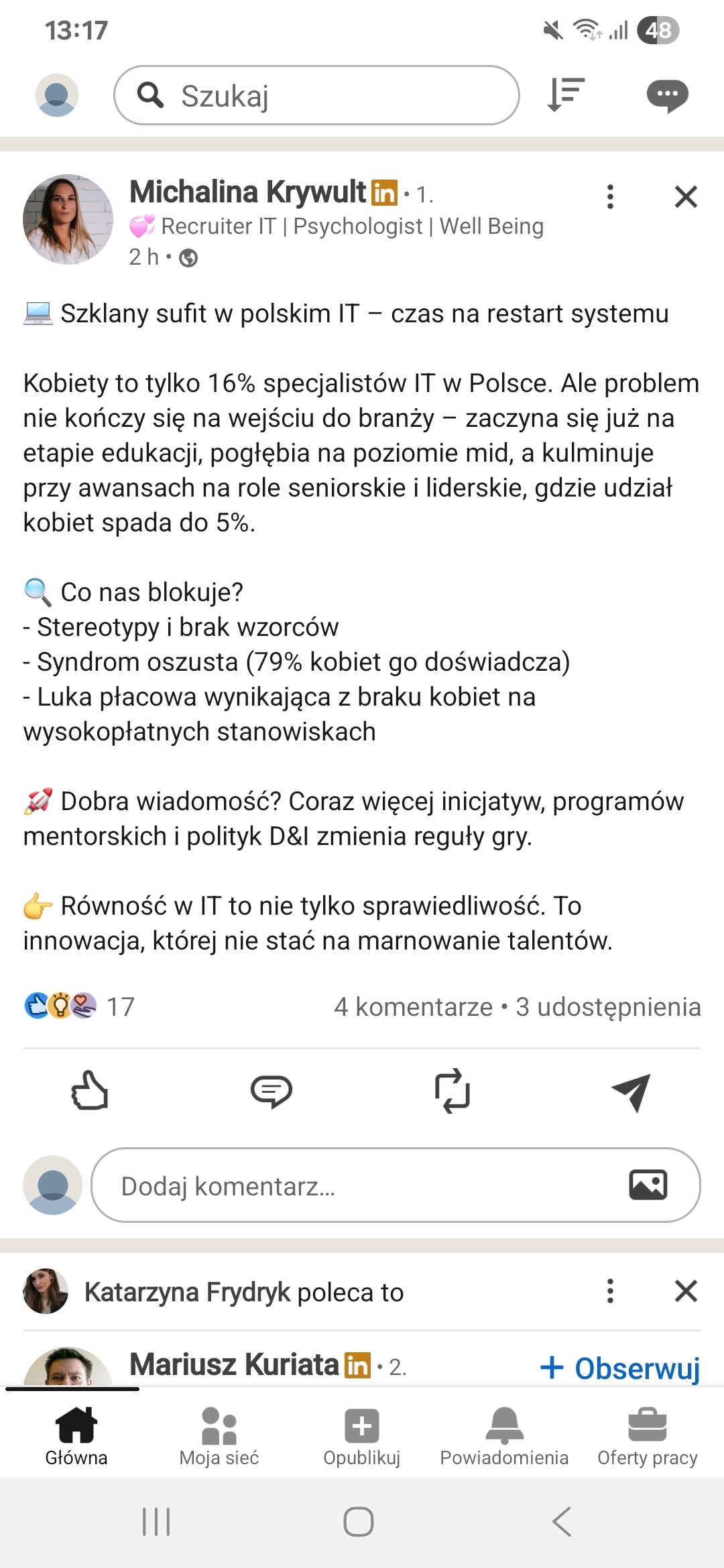
Task: Attach an image to the comment
Action: [648, 1185]
